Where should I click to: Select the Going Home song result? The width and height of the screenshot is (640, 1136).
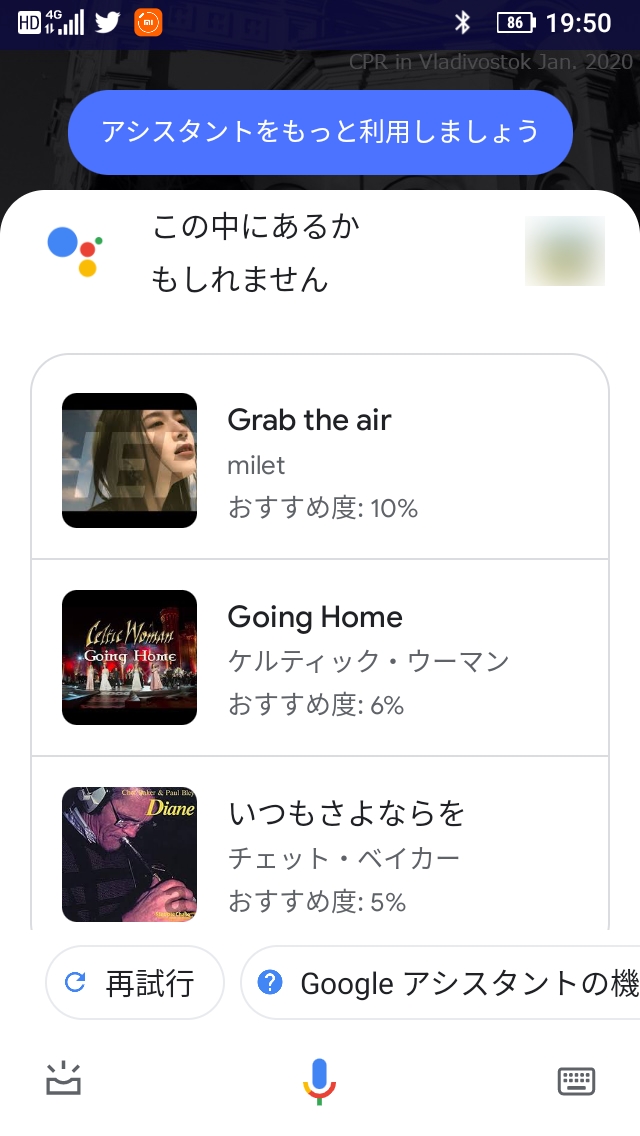pyautogui.click(x=320, y=657)
